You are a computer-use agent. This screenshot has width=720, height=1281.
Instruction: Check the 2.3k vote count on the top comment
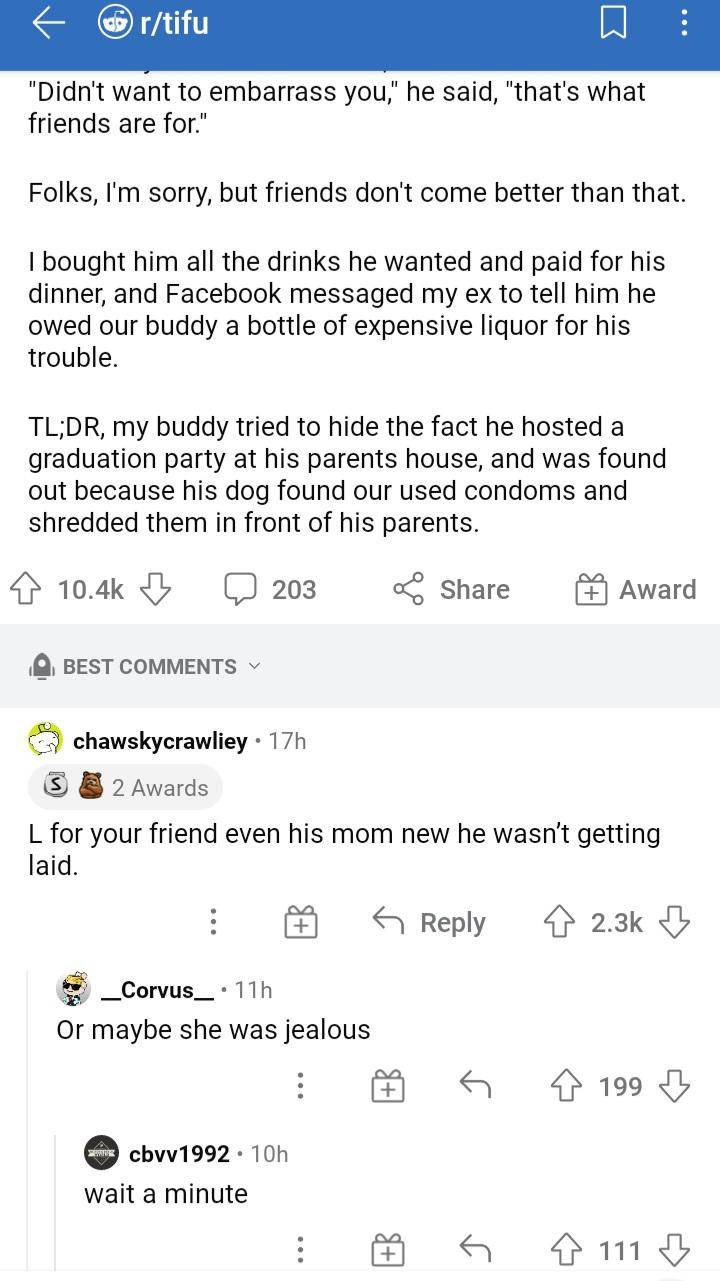pos(617,921)
